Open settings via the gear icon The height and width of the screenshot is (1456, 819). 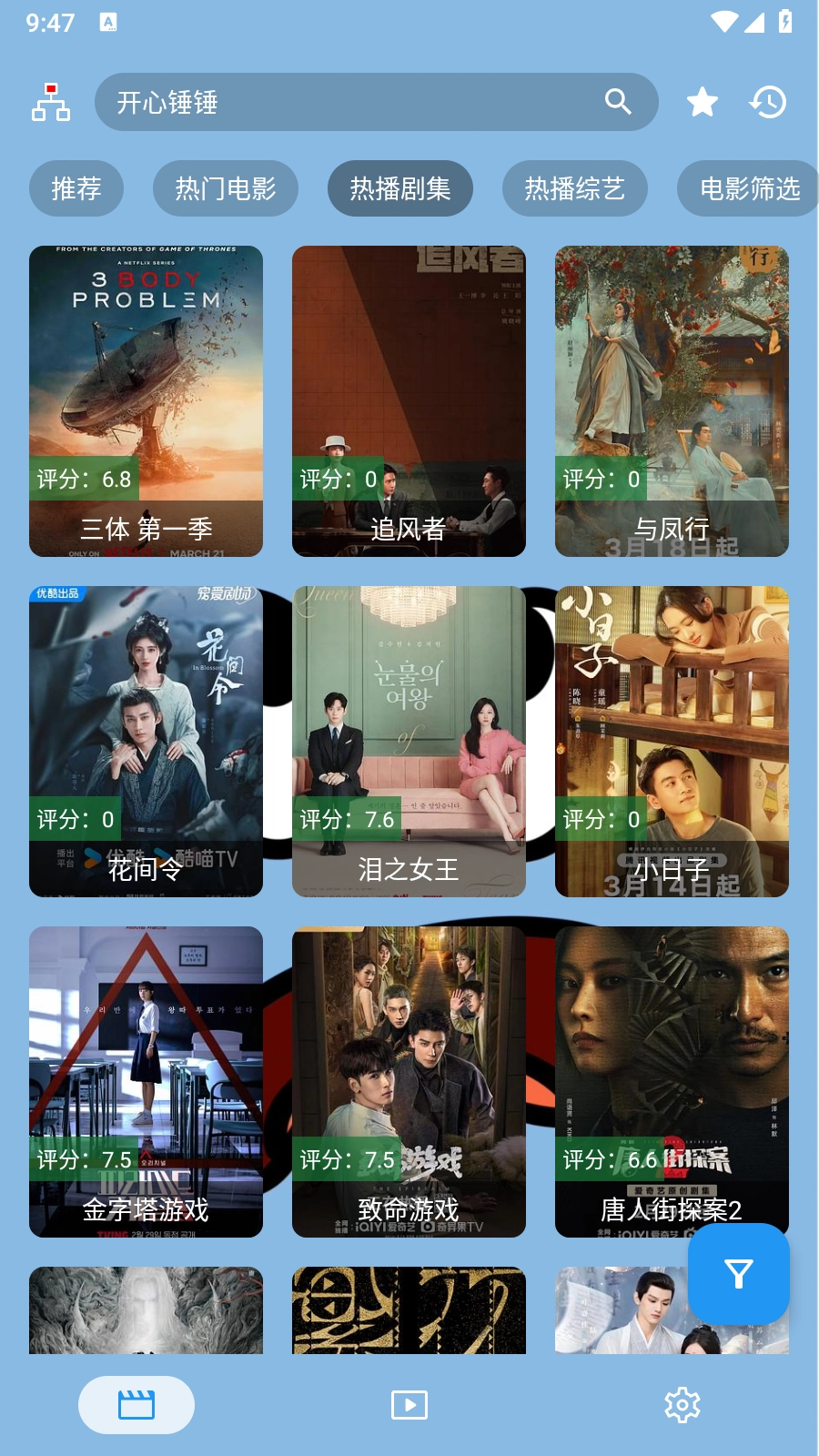click(682, 1404)
